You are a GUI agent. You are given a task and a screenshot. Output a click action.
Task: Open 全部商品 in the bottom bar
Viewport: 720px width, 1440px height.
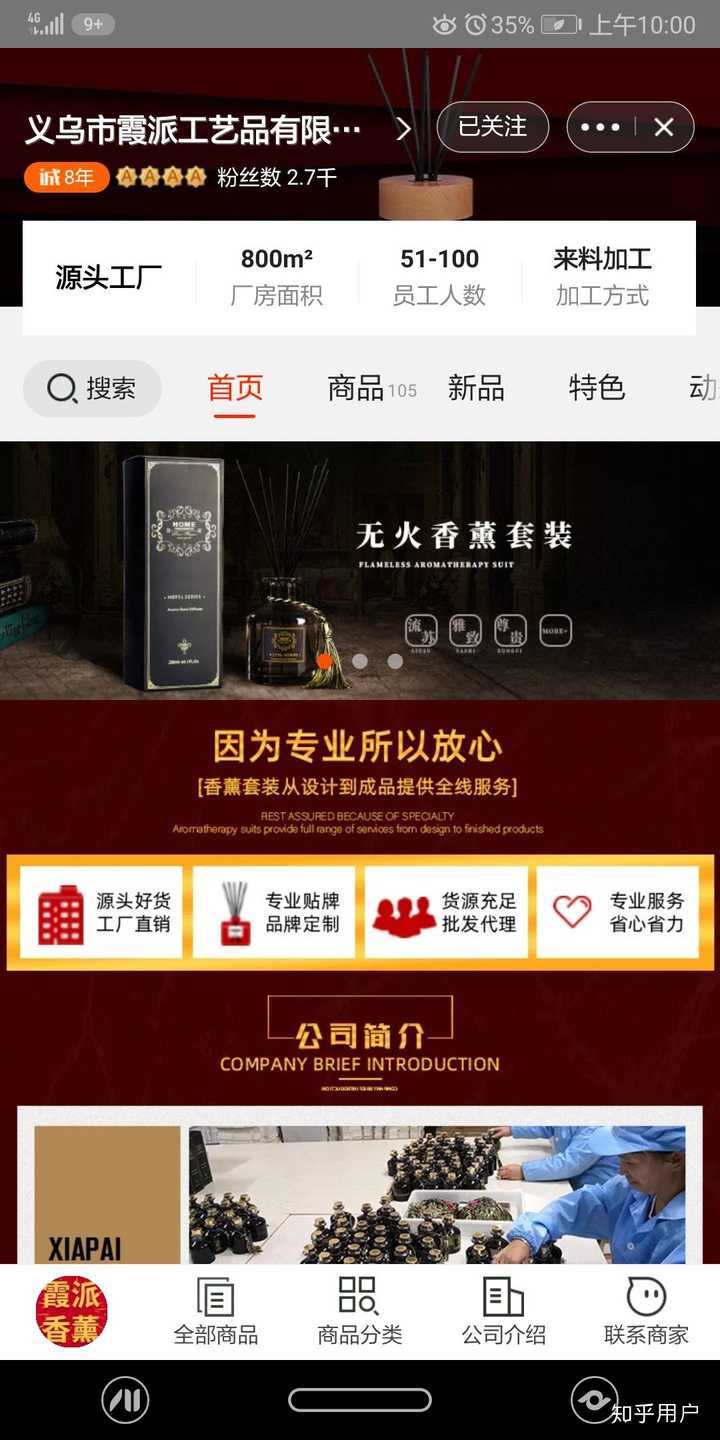pos(216,1312)
